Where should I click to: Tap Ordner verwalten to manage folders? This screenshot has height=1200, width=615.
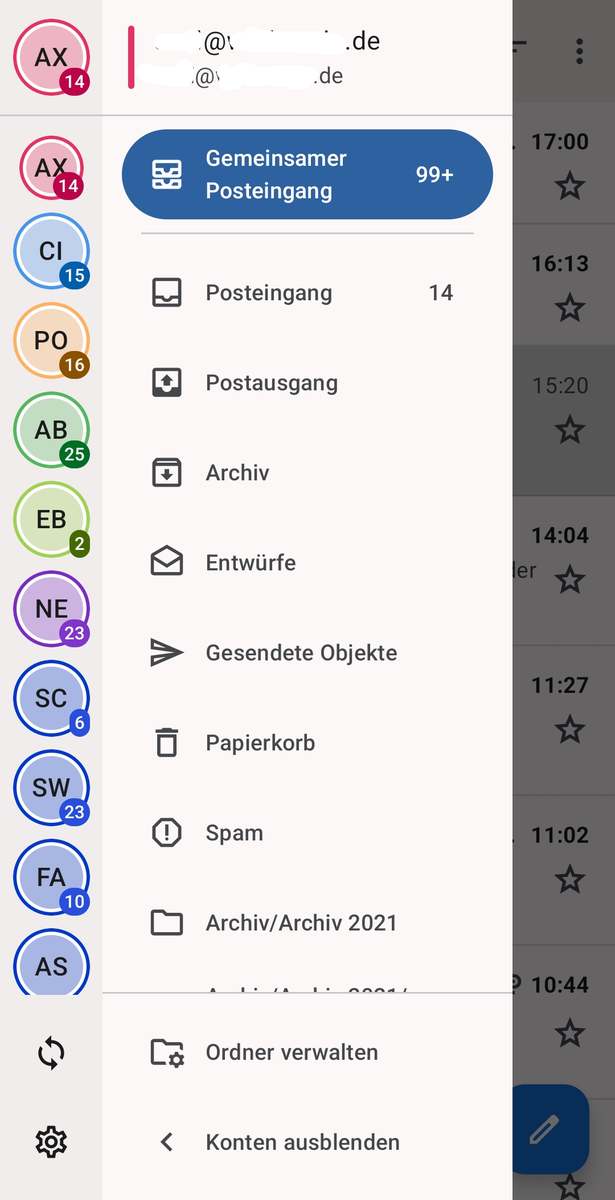291,1052
